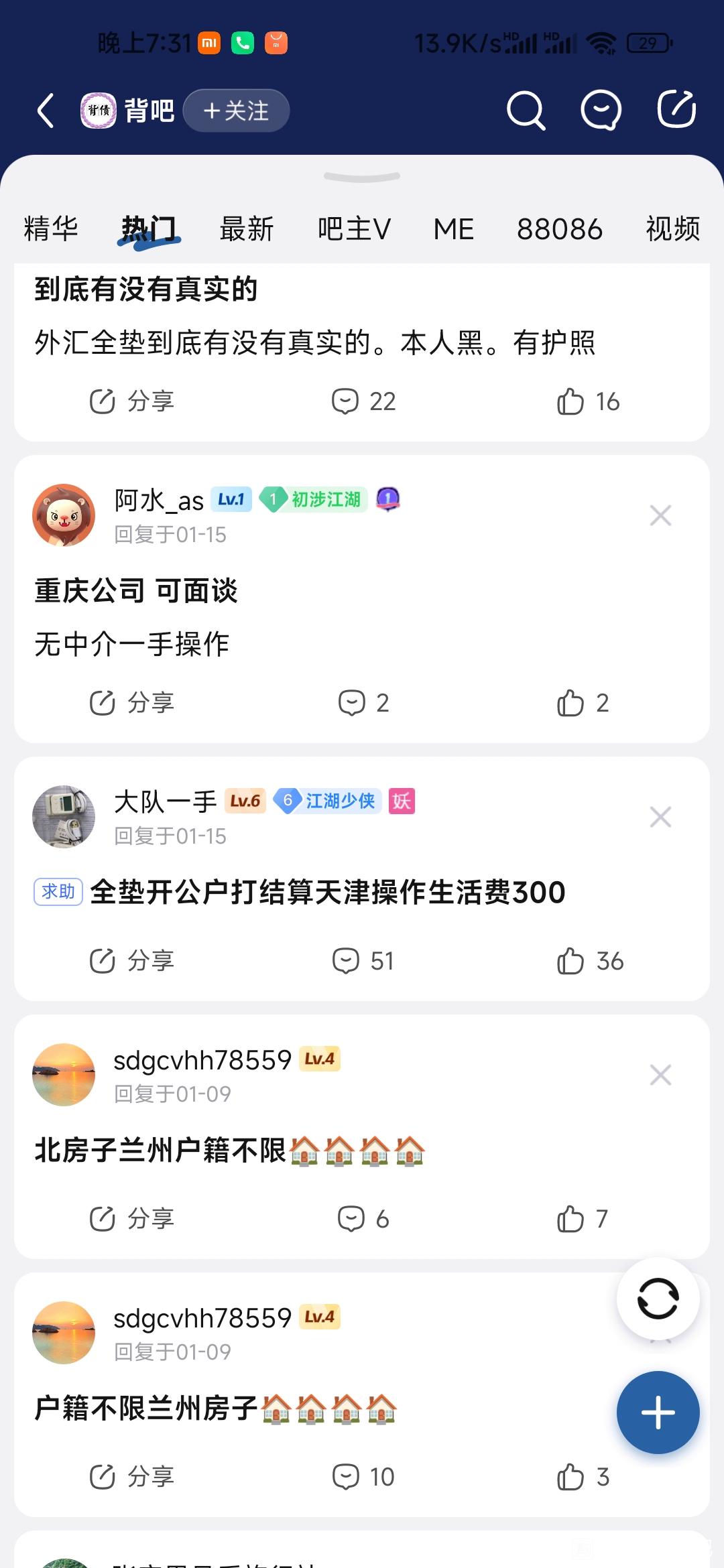The width and height of the screenshot is (724, 1568).
Task: Open the 88086 tab
Action: (x=560, y=229)
